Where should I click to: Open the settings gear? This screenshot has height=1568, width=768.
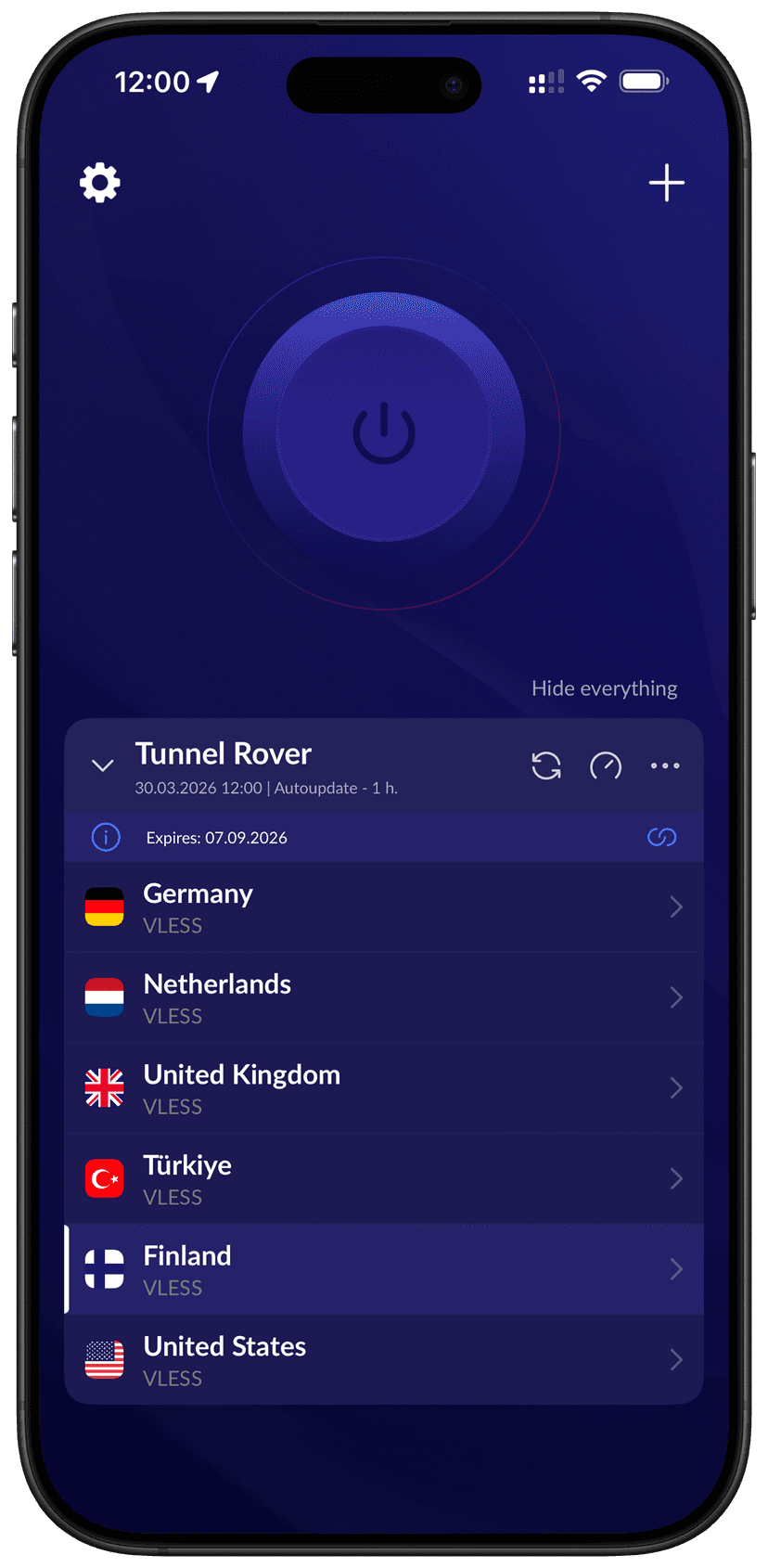point(100,183)
